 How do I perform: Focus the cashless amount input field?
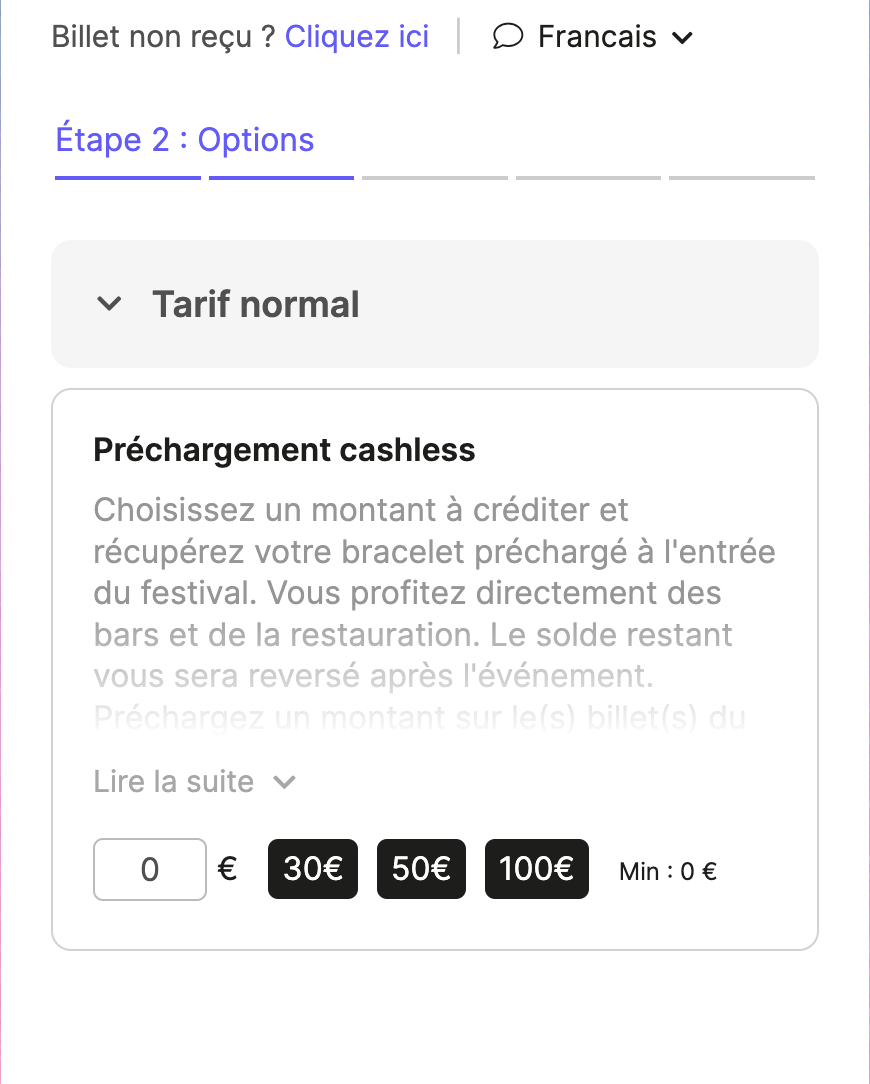pos(150,869)
